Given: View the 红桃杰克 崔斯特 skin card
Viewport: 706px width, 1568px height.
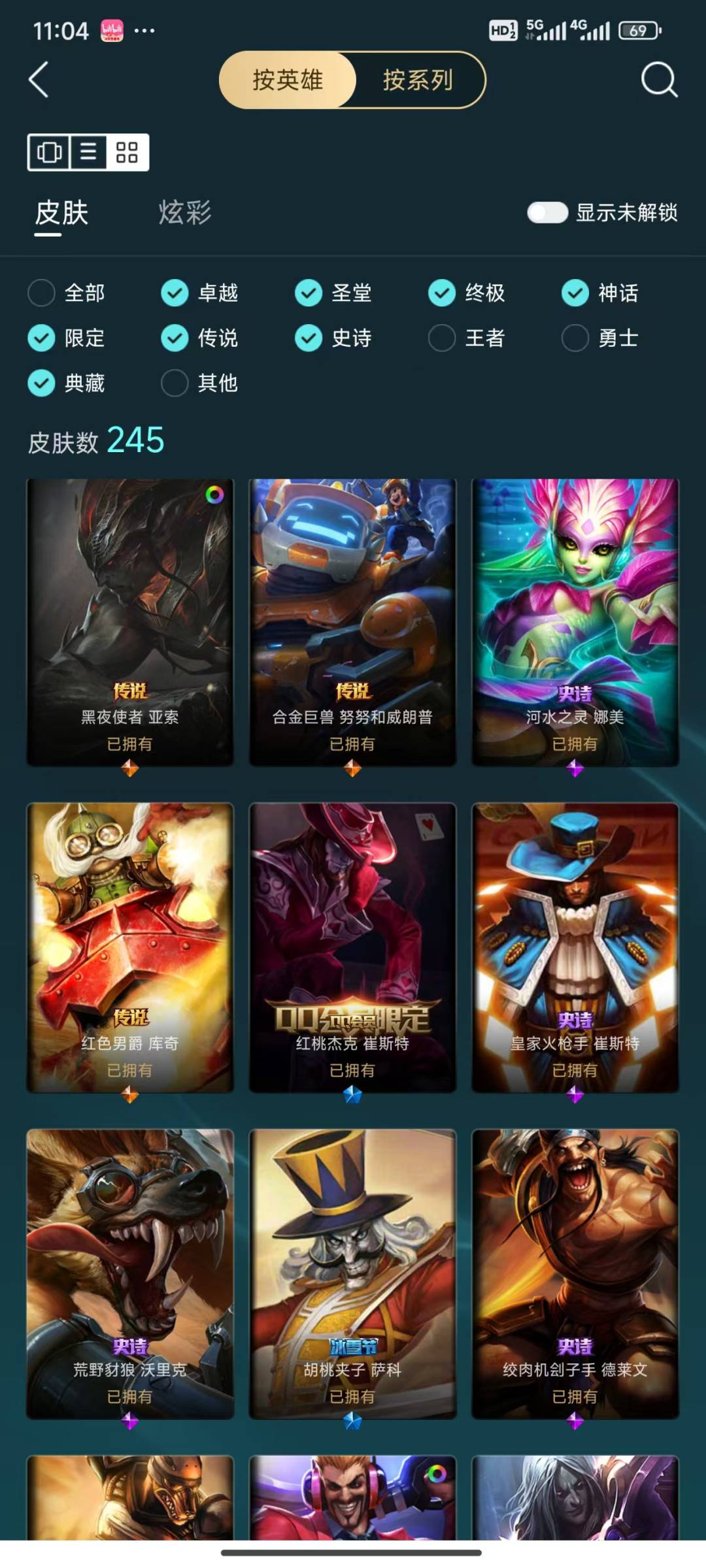Looking at the screenshot, I should point(352,947).
